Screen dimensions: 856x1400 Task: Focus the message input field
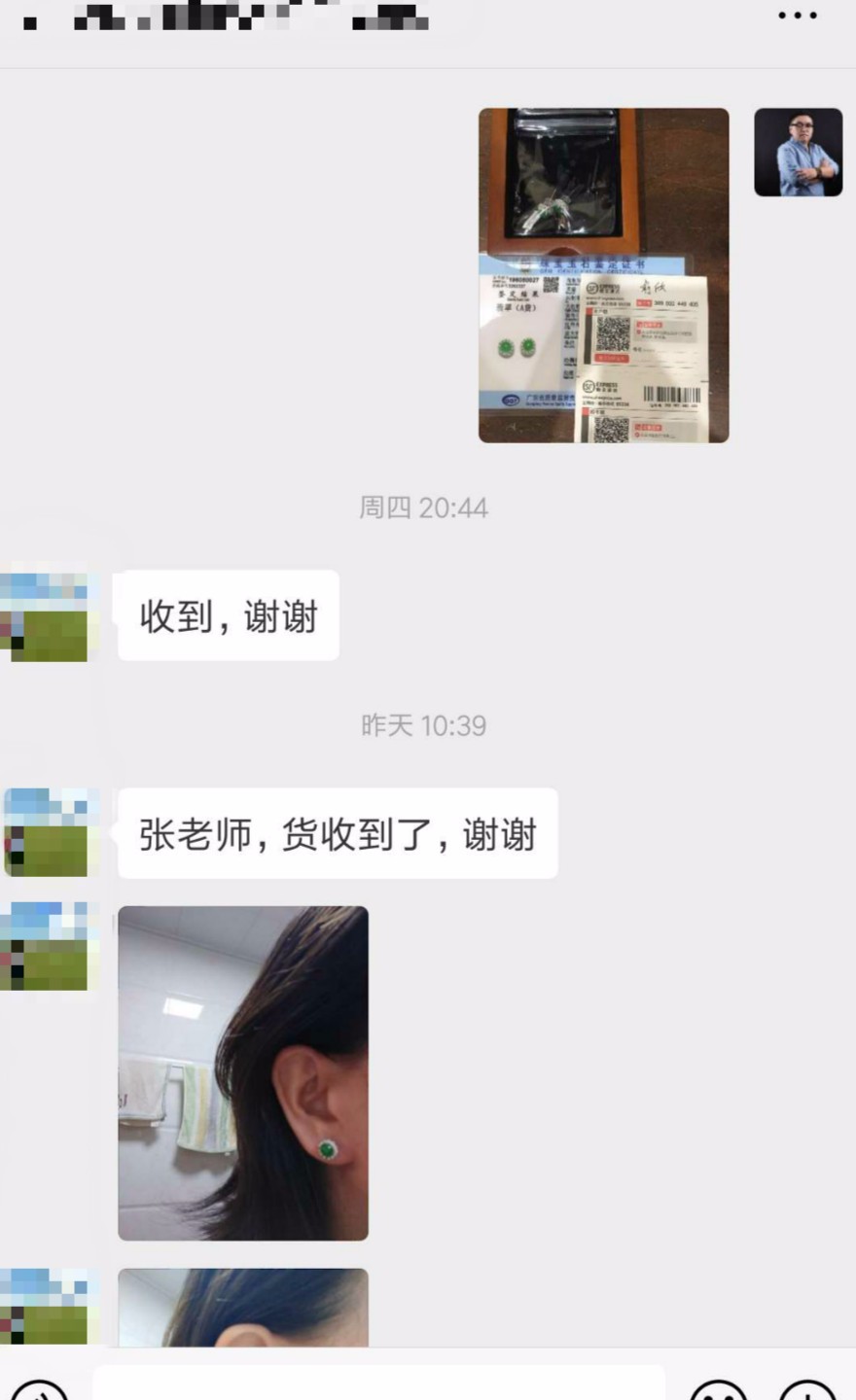click(379, 1384)
